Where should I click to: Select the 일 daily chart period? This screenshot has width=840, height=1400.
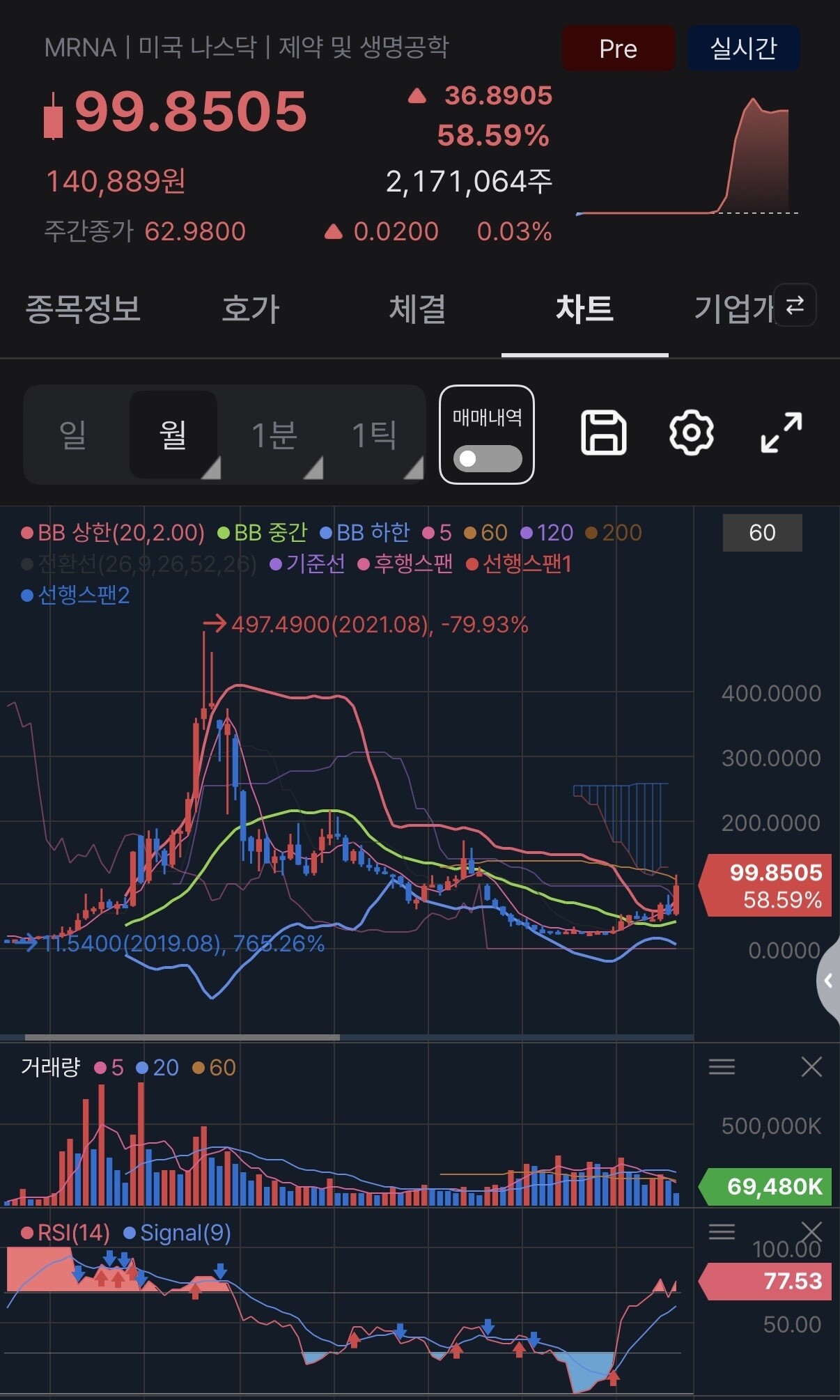coord(73,435)
